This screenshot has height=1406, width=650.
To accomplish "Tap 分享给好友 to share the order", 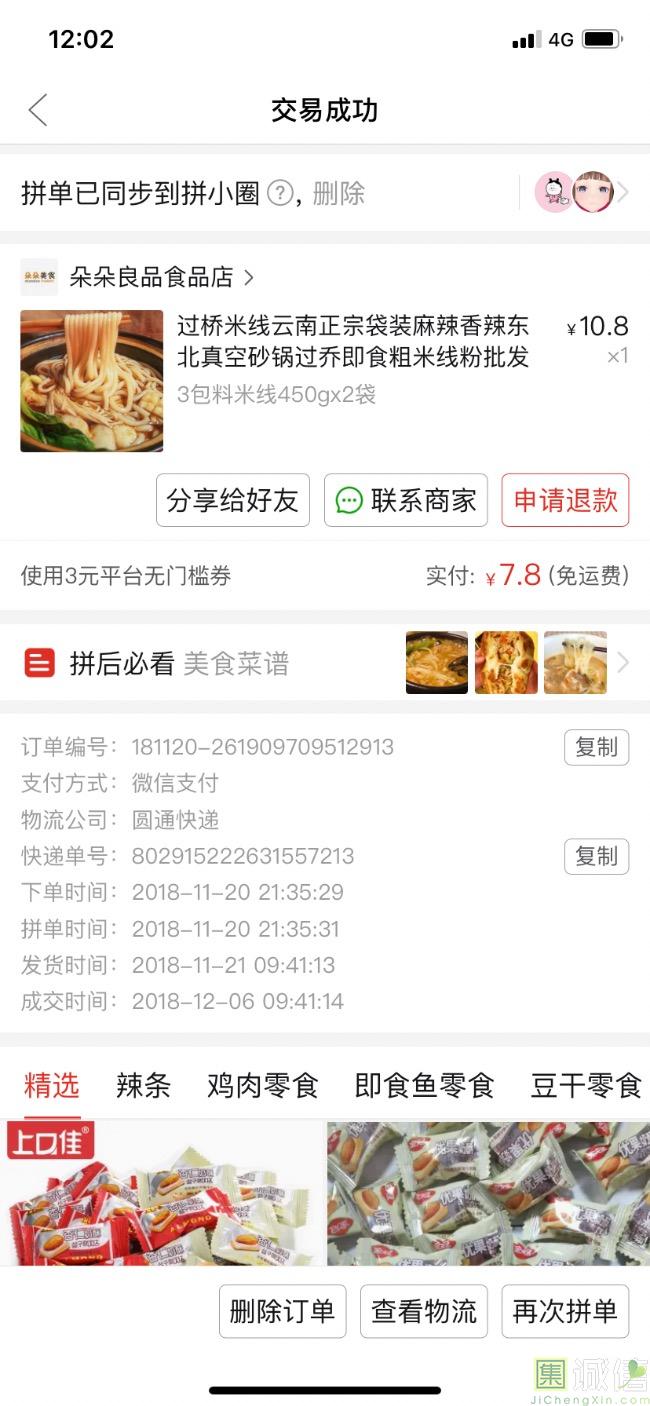I will [233, 500].
